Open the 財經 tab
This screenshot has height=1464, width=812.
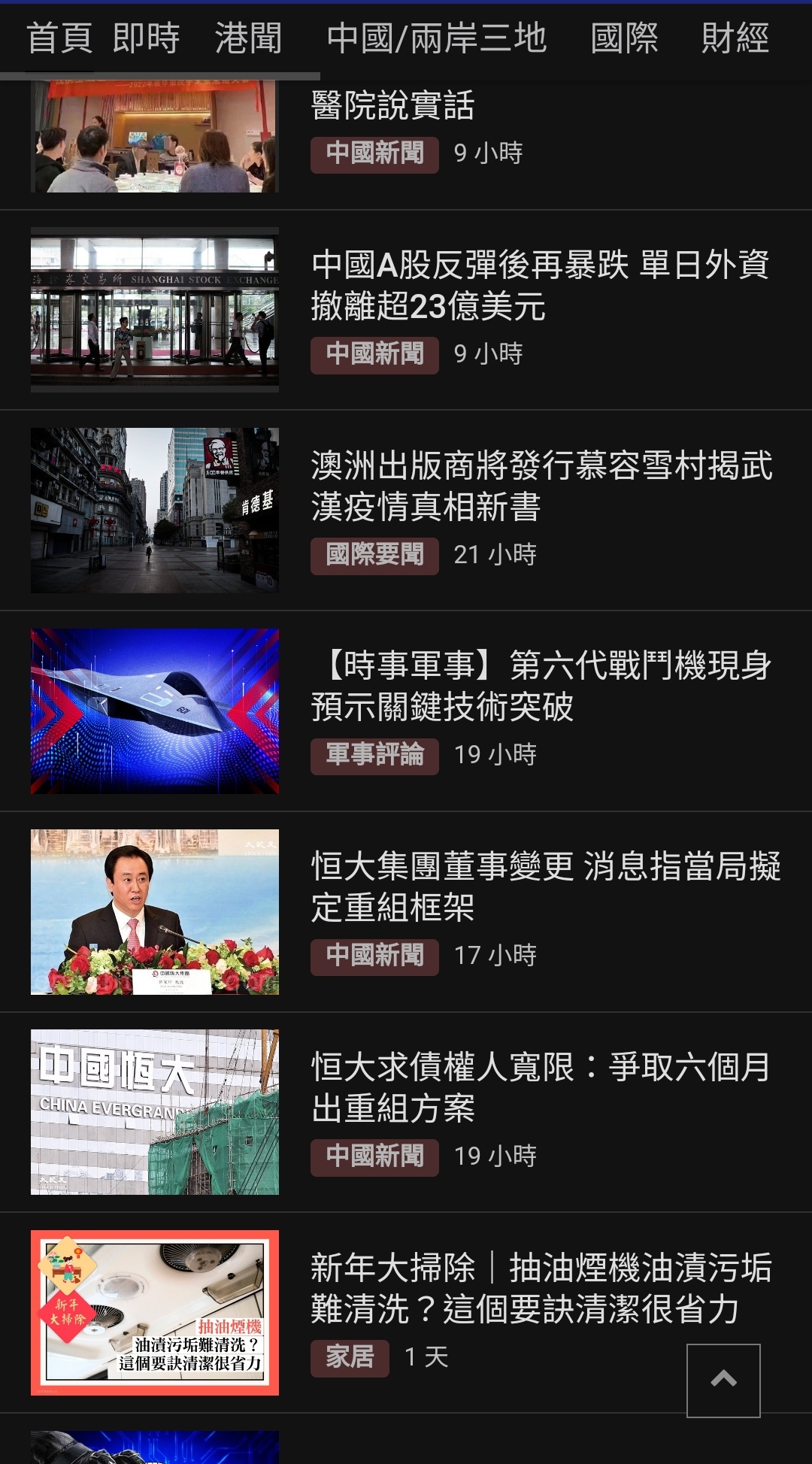735,38
